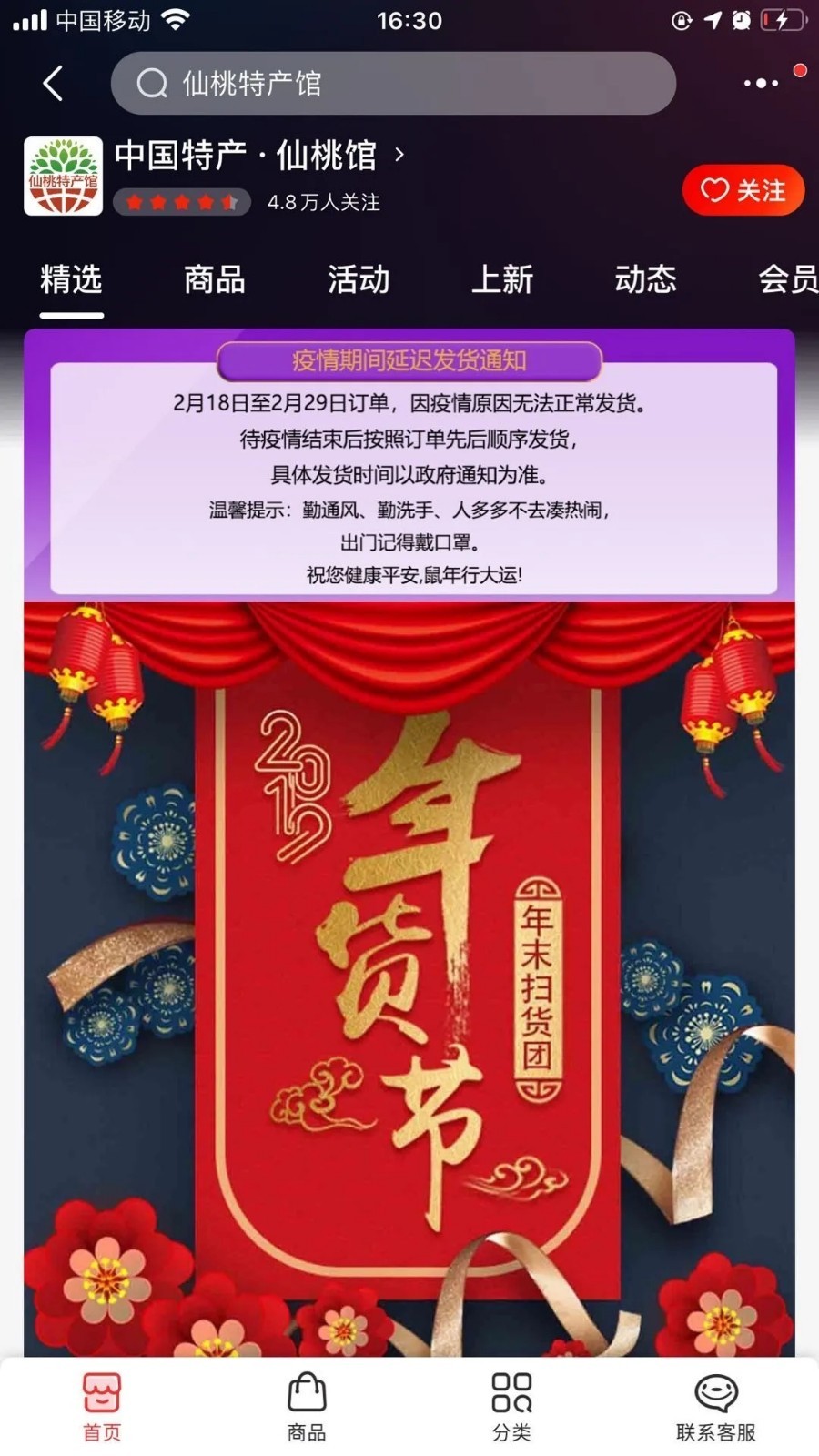This screenshot has height=1456, width=819.
Task: Go to 首页 in bottom bar
Action: 102,1407
